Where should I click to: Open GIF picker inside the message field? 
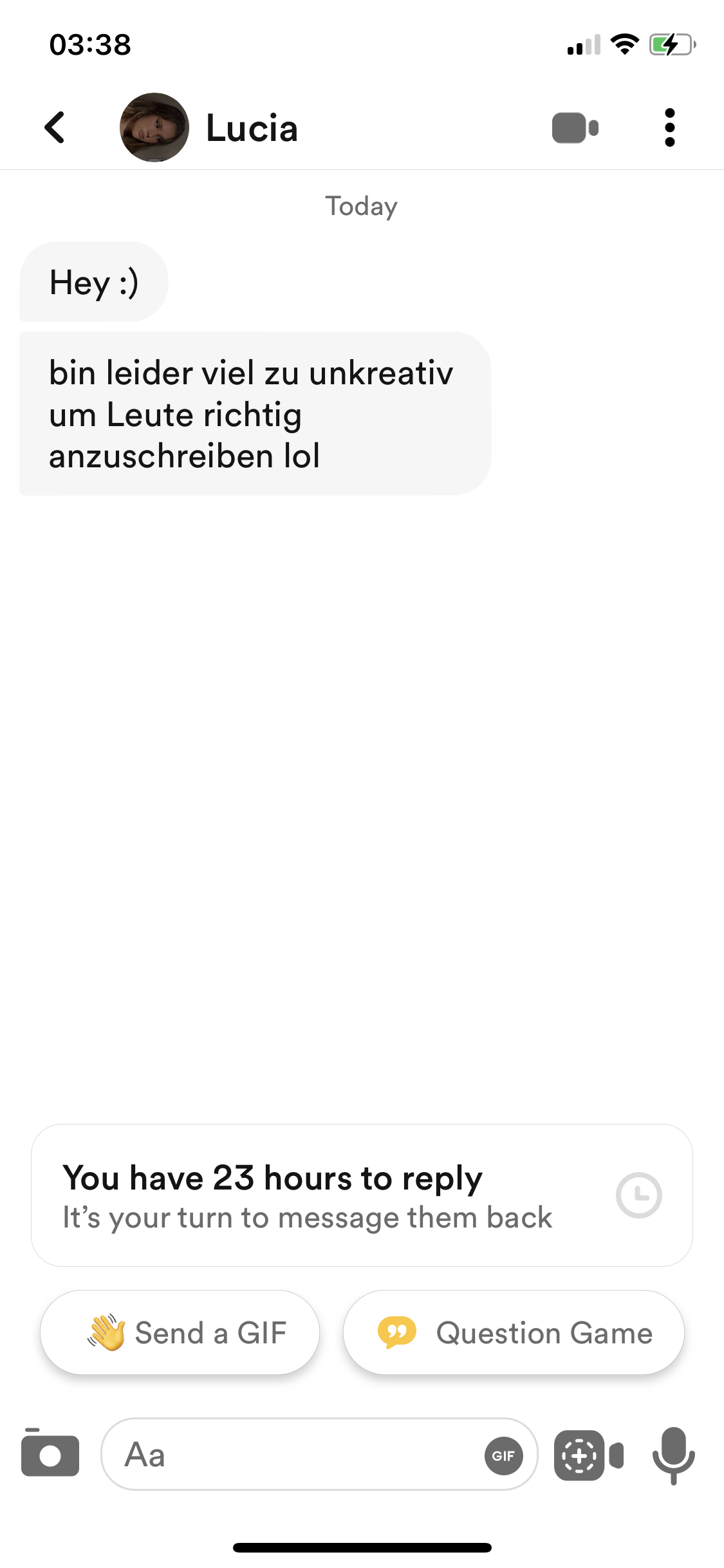(503, 1455)
